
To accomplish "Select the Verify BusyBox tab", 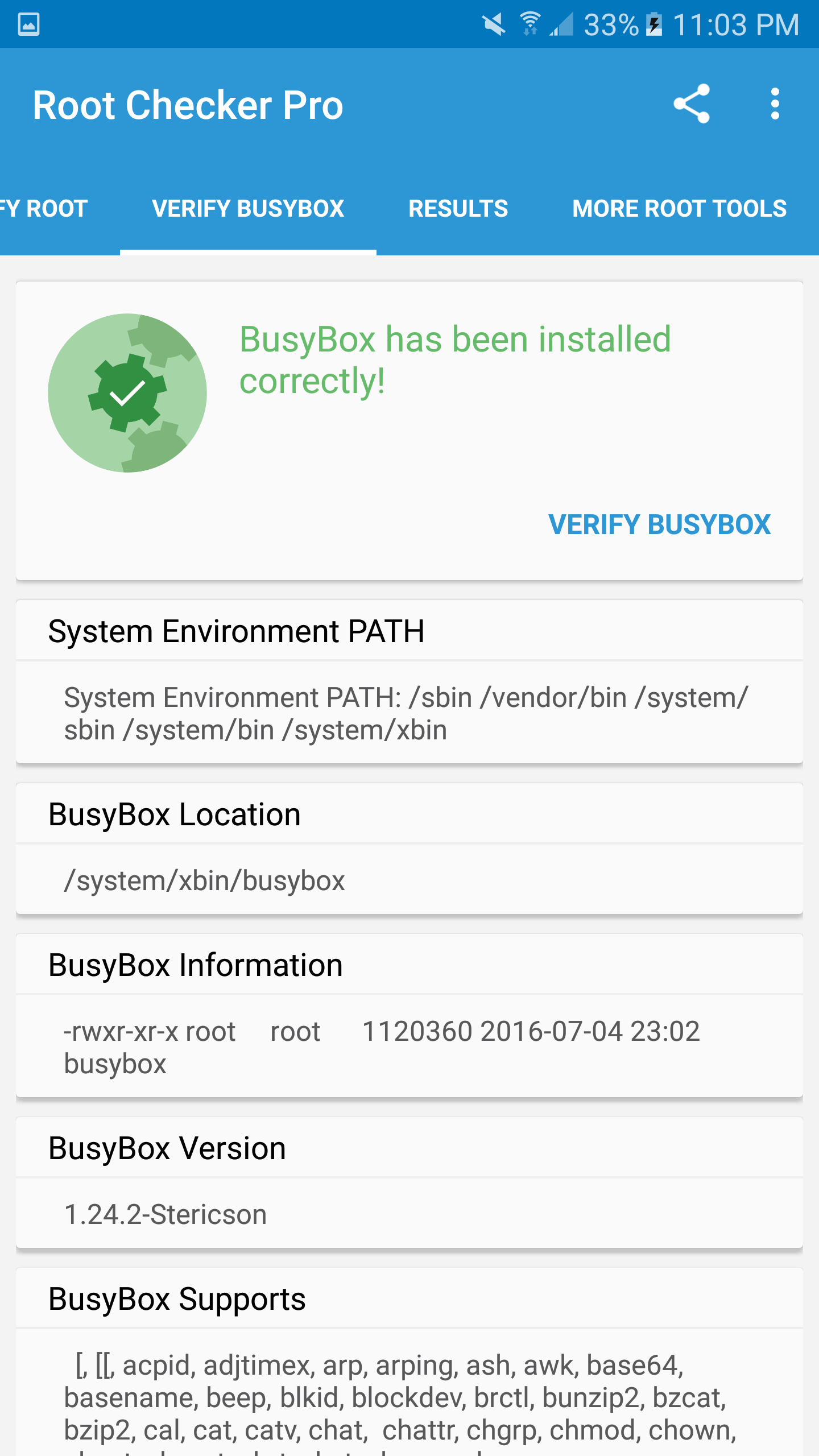I will [248, 209].
